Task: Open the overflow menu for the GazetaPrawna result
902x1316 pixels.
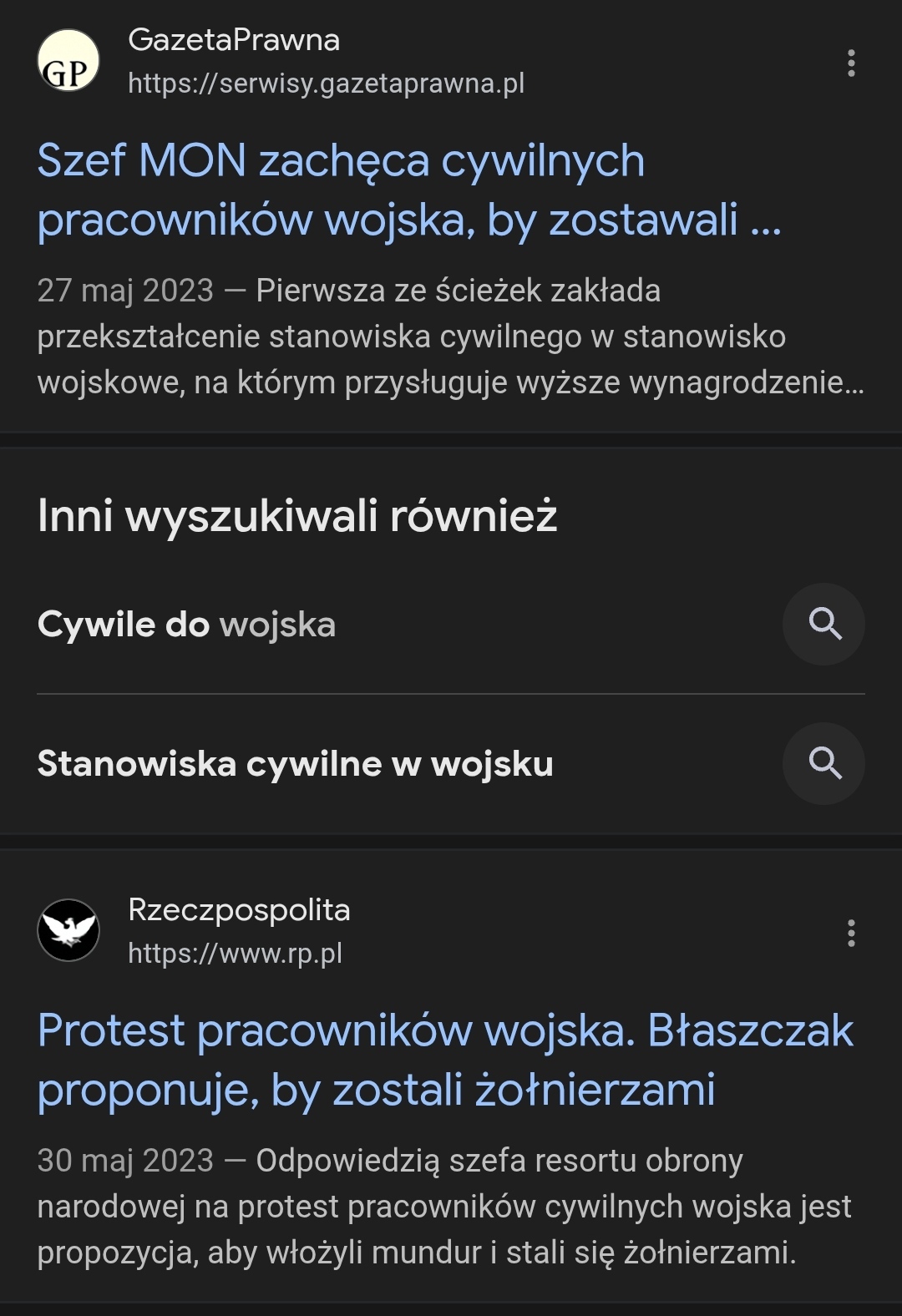Action: (x=851, y=63)
